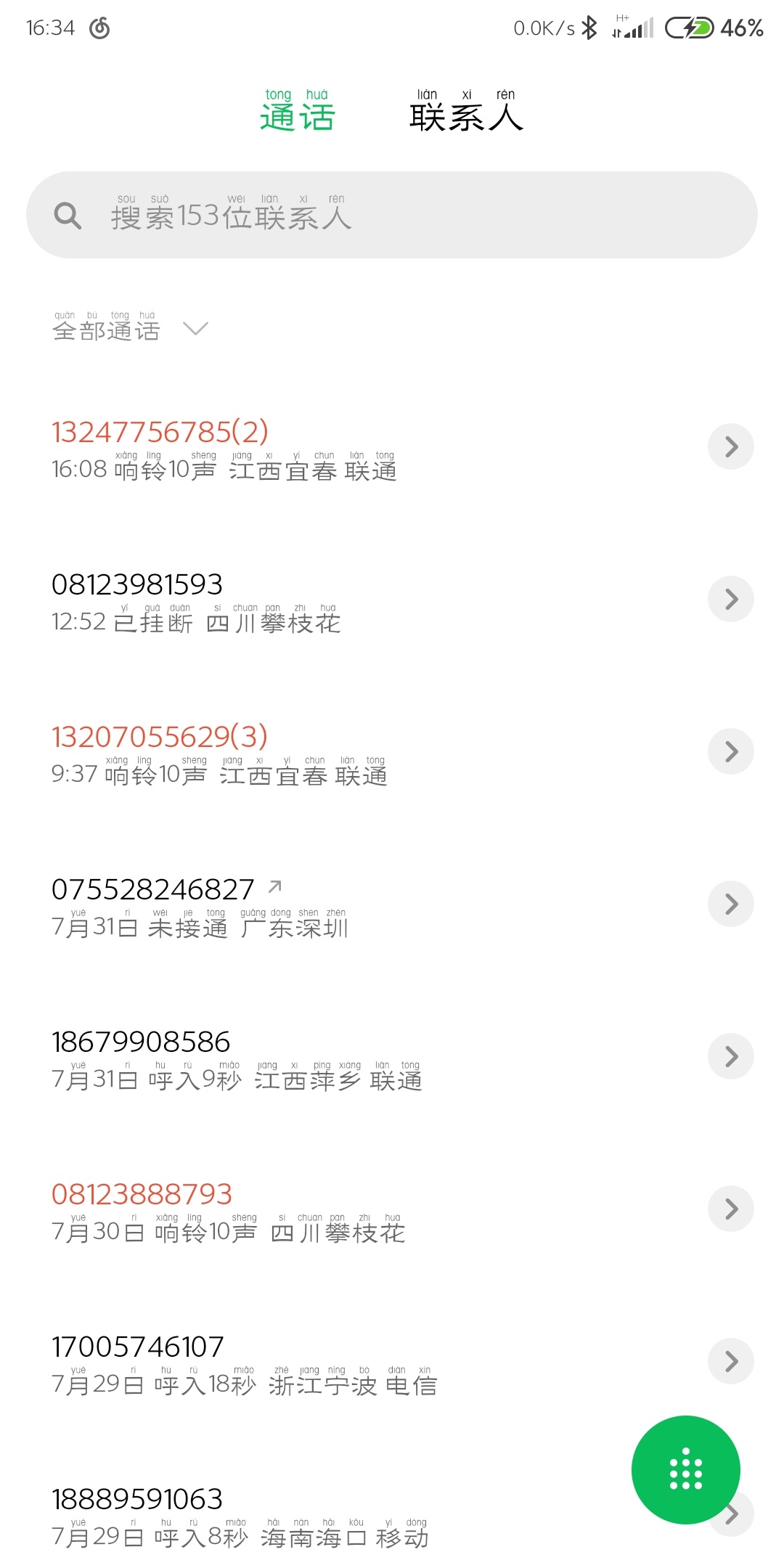Open details arrow for 13207055629
Screen dimensions: 784x1568
[731, 751]
